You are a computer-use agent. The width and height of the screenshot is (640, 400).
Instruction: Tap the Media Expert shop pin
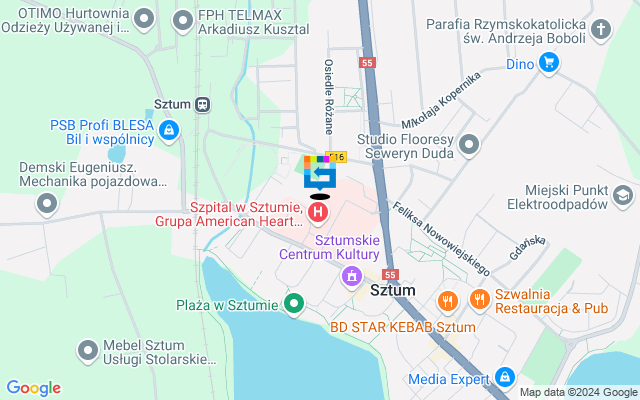pyautogui.click(x=504, y=378)
